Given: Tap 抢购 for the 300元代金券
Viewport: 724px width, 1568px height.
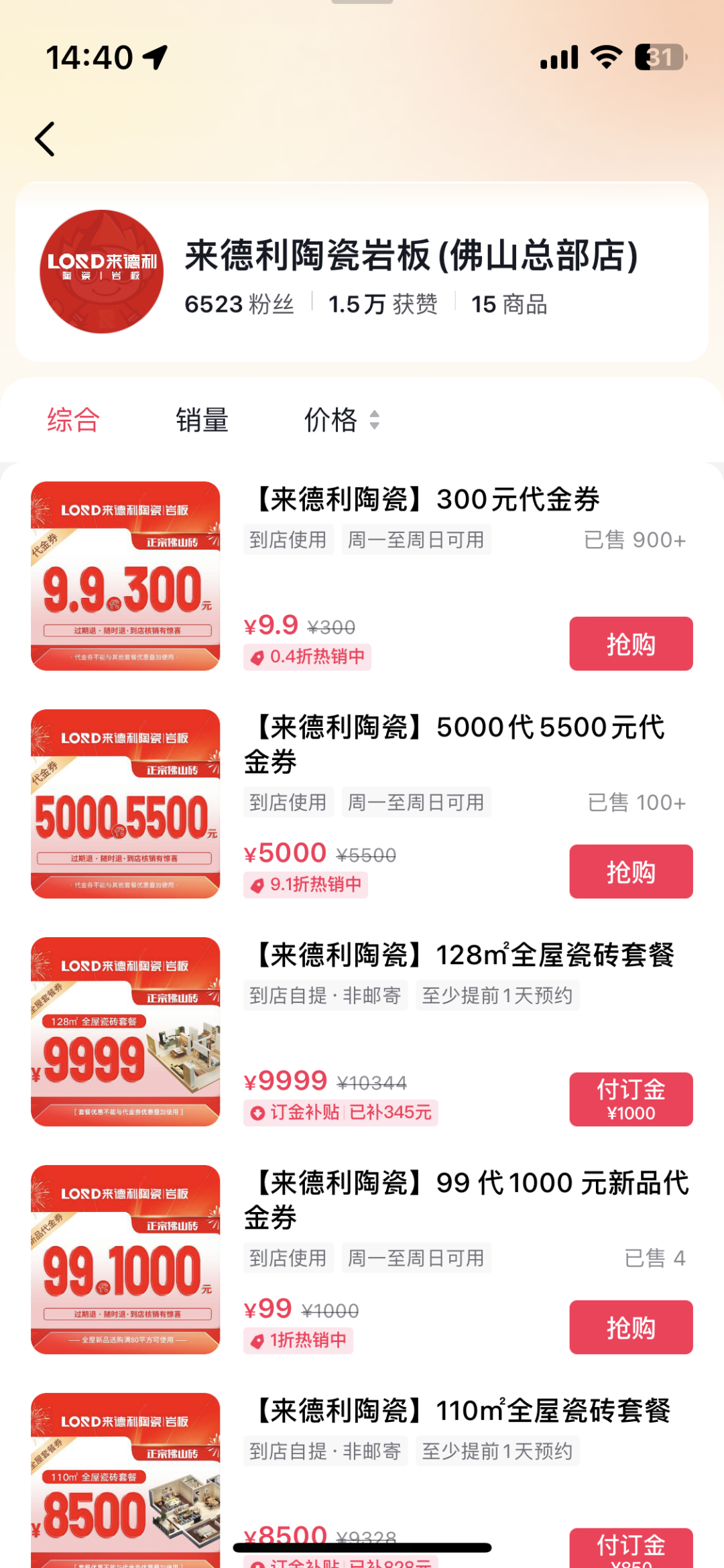Looking at the screenshot, I should (x=630, y=644).
